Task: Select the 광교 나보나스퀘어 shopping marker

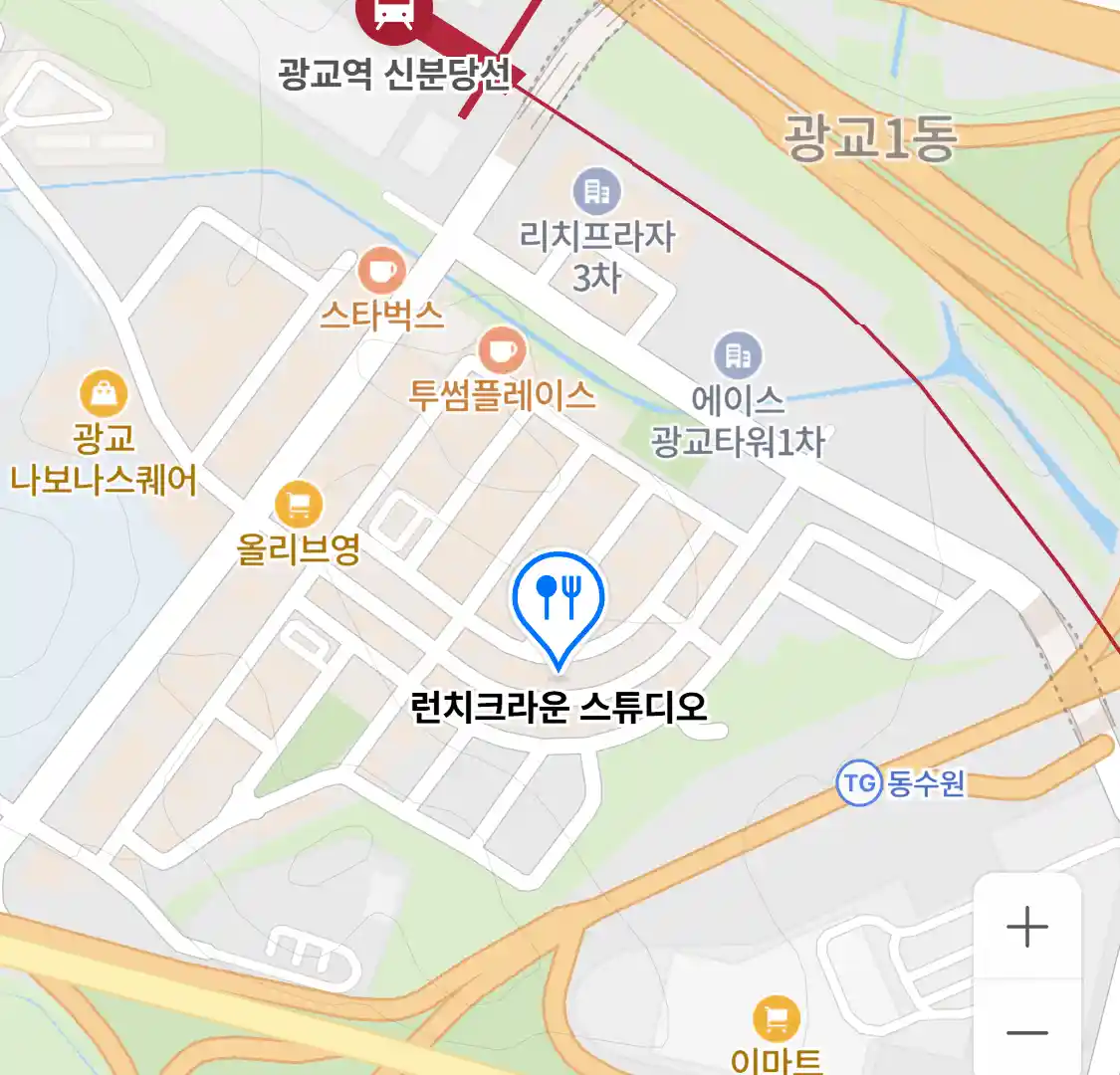Action: pyautogui.click(x=104, y=395)
